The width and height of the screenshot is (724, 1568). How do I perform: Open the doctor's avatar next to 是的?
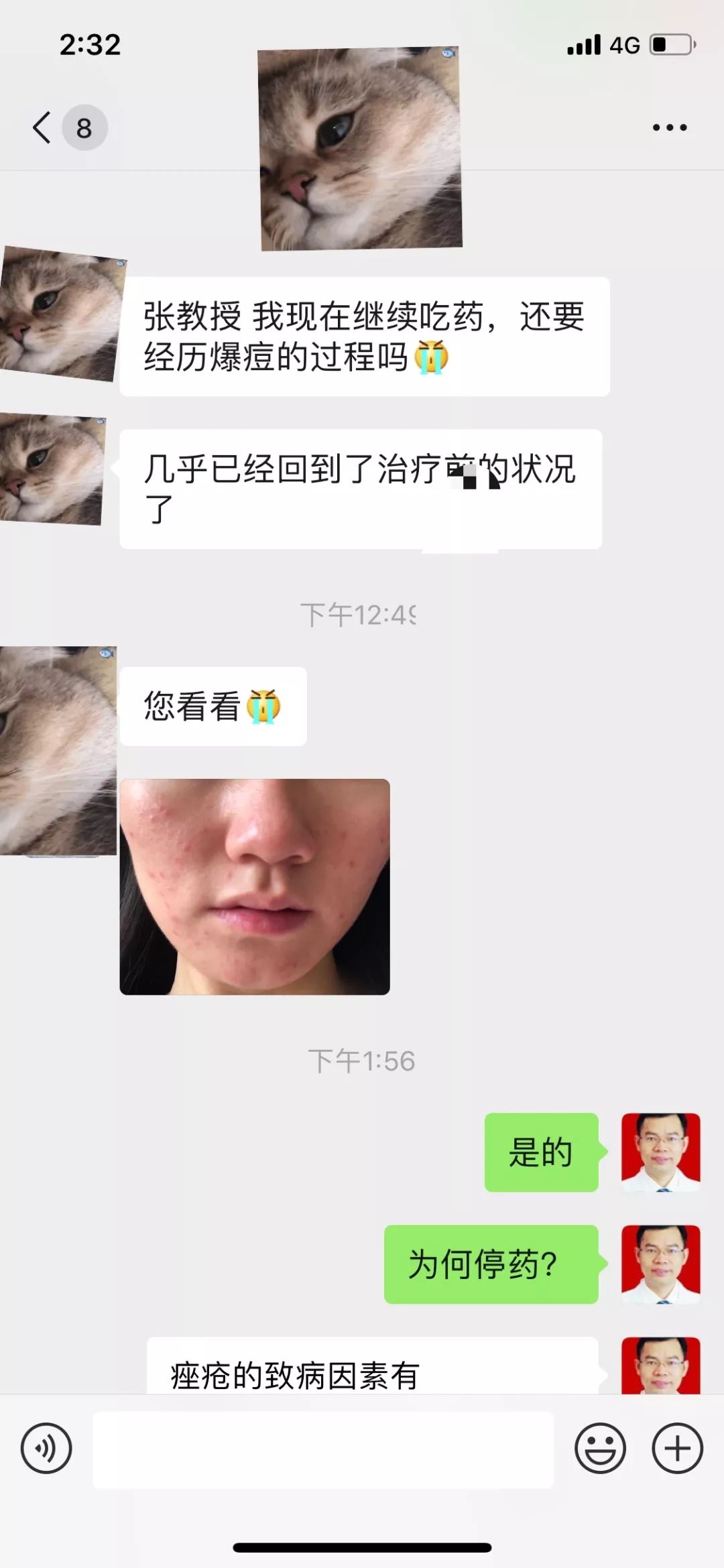coord(660,1152)
